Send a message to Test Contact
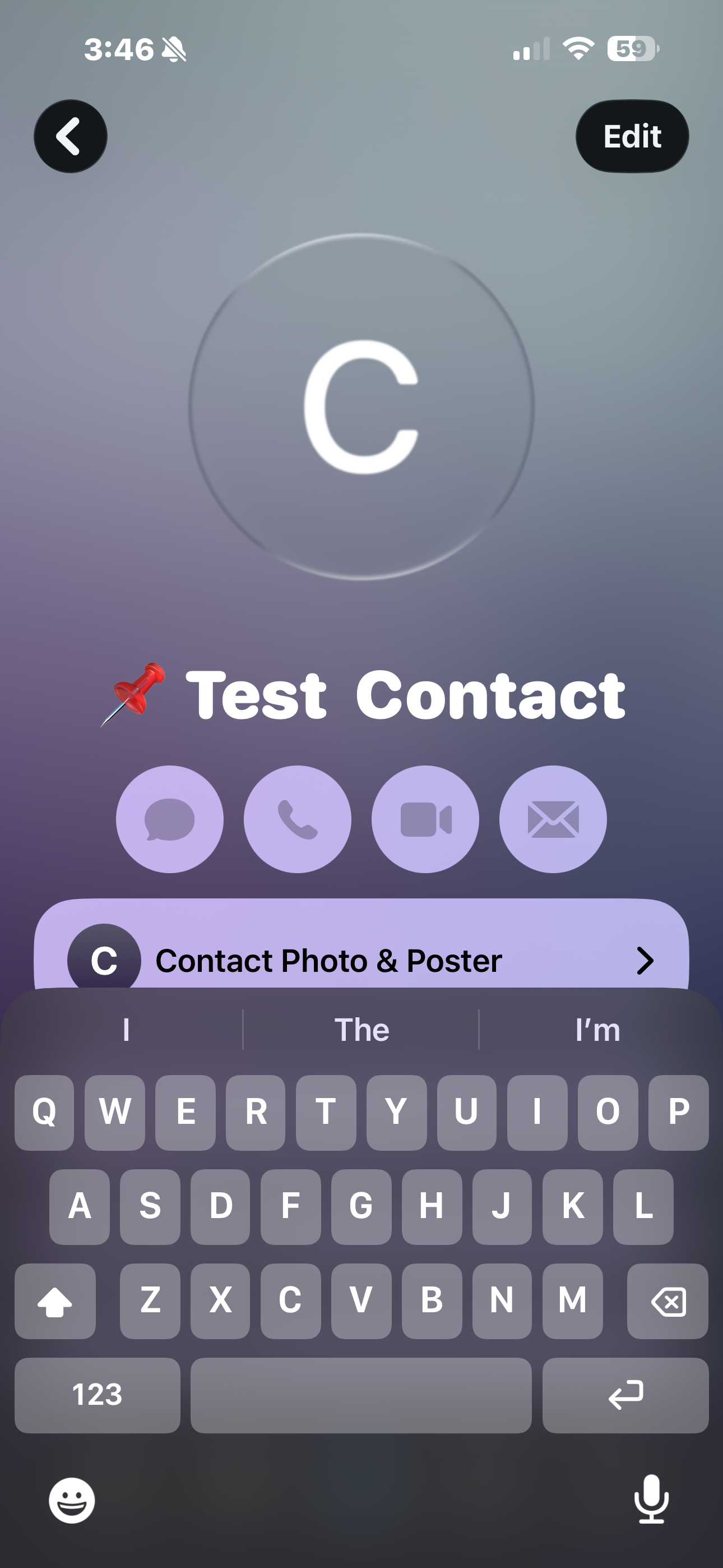723x1568 pixels. (x=170, y=819)
